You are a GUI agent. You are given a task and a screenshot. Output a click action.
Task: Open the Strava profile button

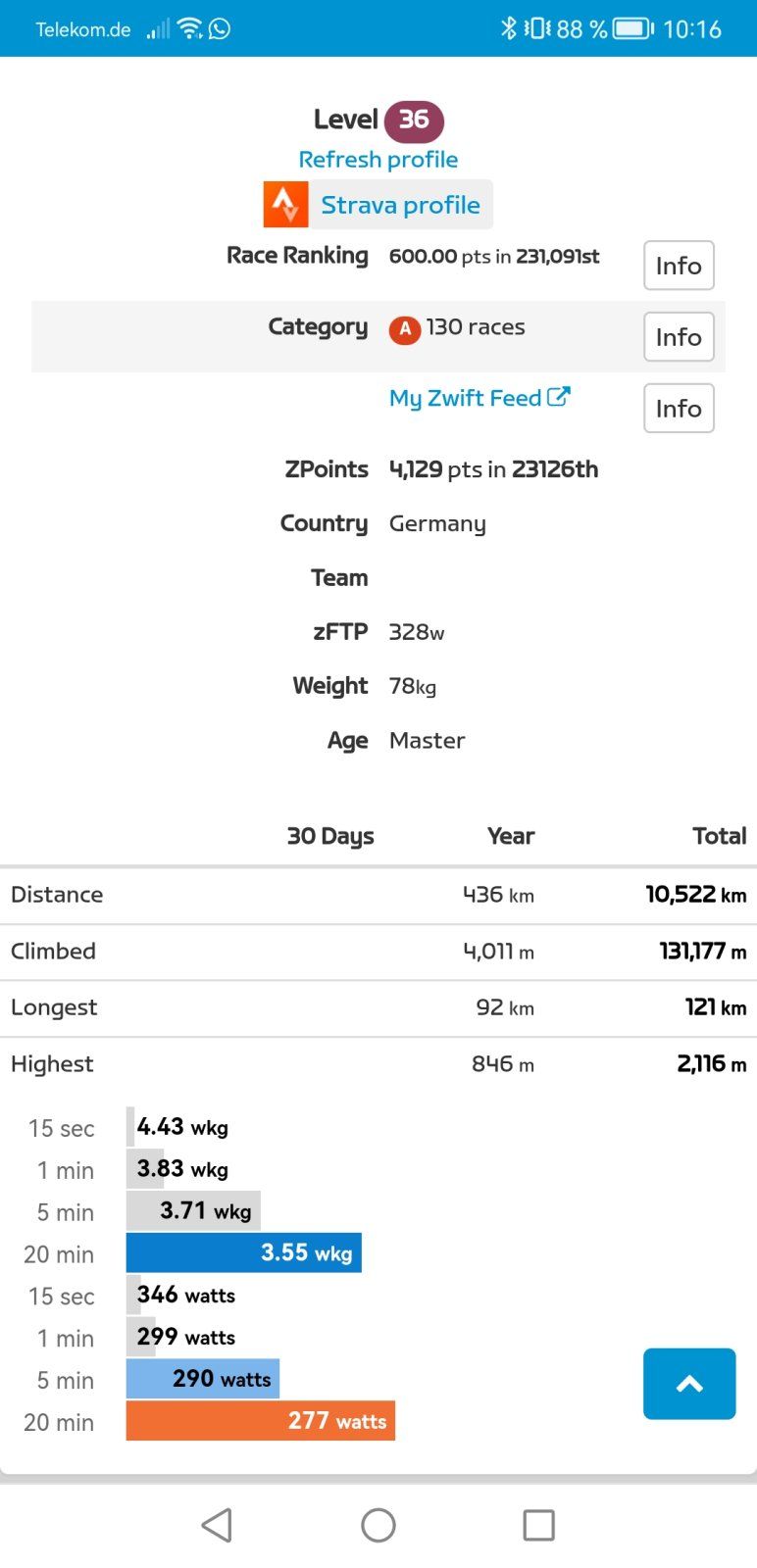378,205
